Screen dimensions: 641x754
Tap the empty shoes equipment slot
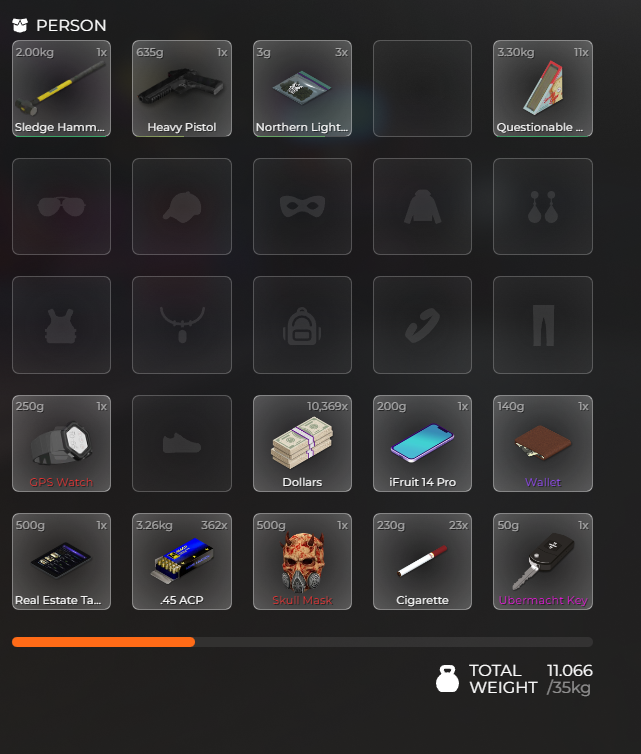coord(181,444)
